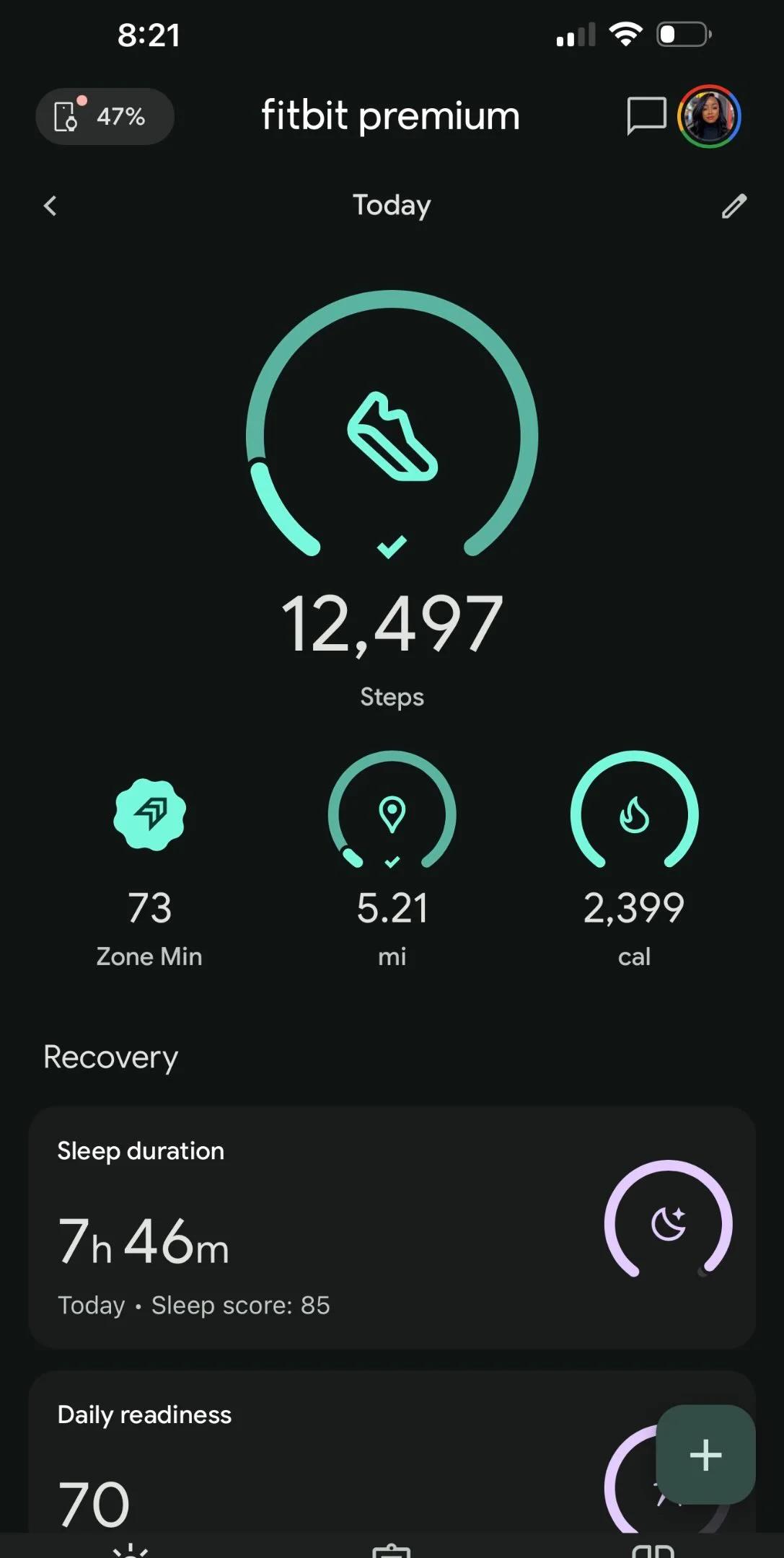784x1558 pixels.
Task: Edit the Today dashboard with the pencil
Action: tap(734, 206)
